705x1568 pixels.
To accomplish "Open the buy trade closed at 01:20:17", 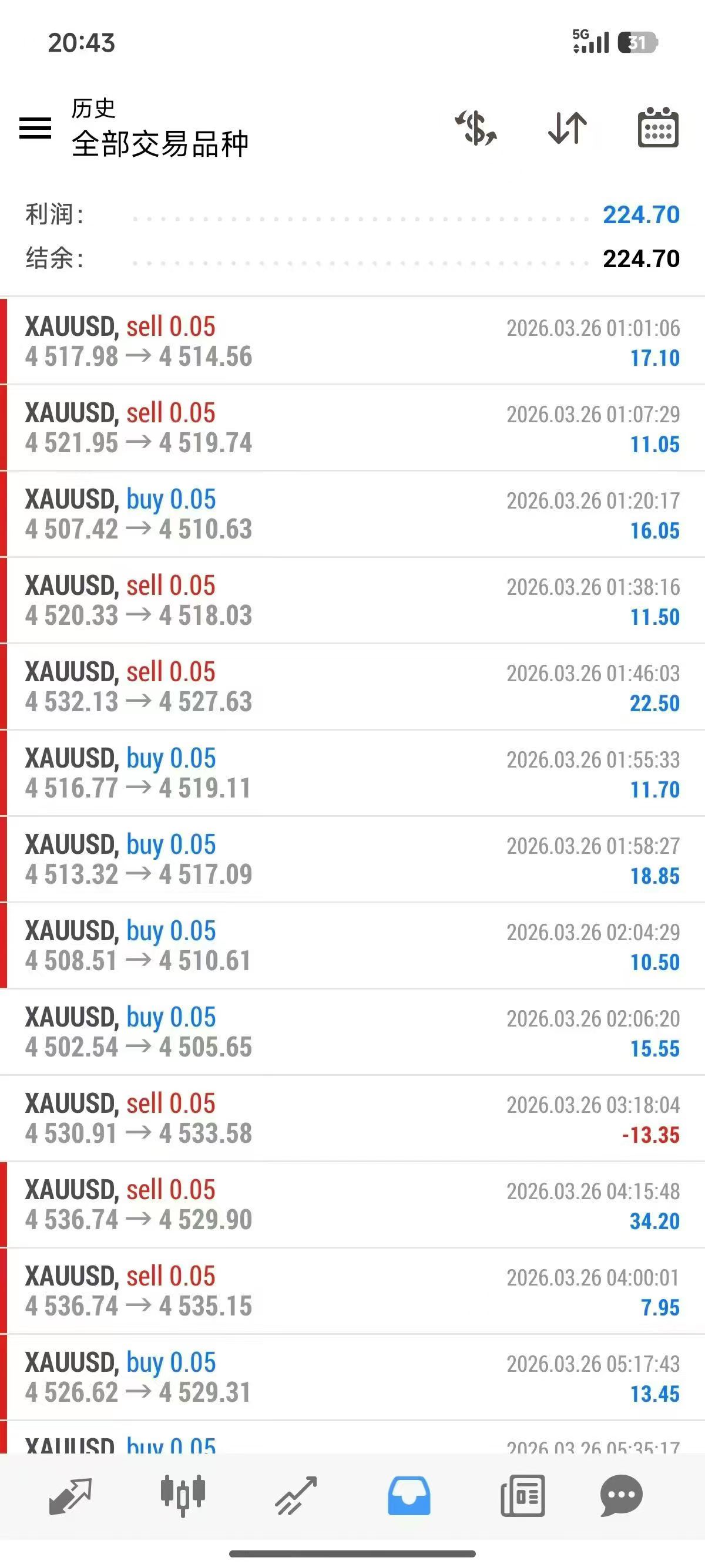I will [352, 514].
